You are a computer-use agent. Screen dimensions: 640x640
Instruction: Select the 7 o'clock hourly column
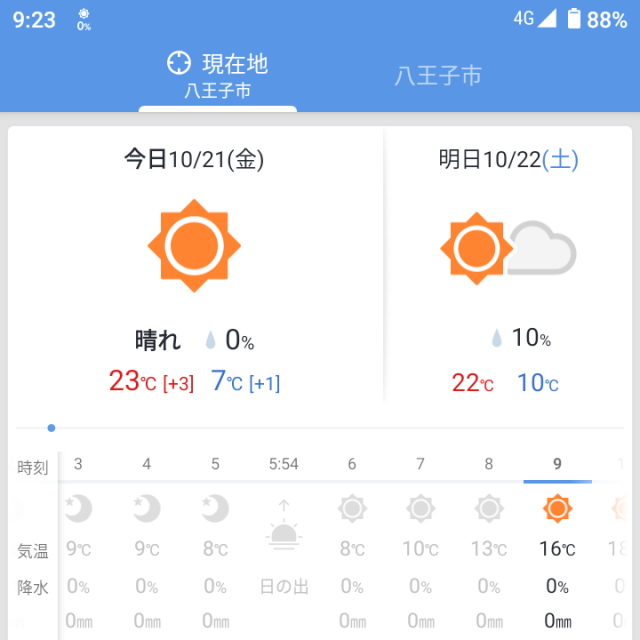[x=420, y=540]
